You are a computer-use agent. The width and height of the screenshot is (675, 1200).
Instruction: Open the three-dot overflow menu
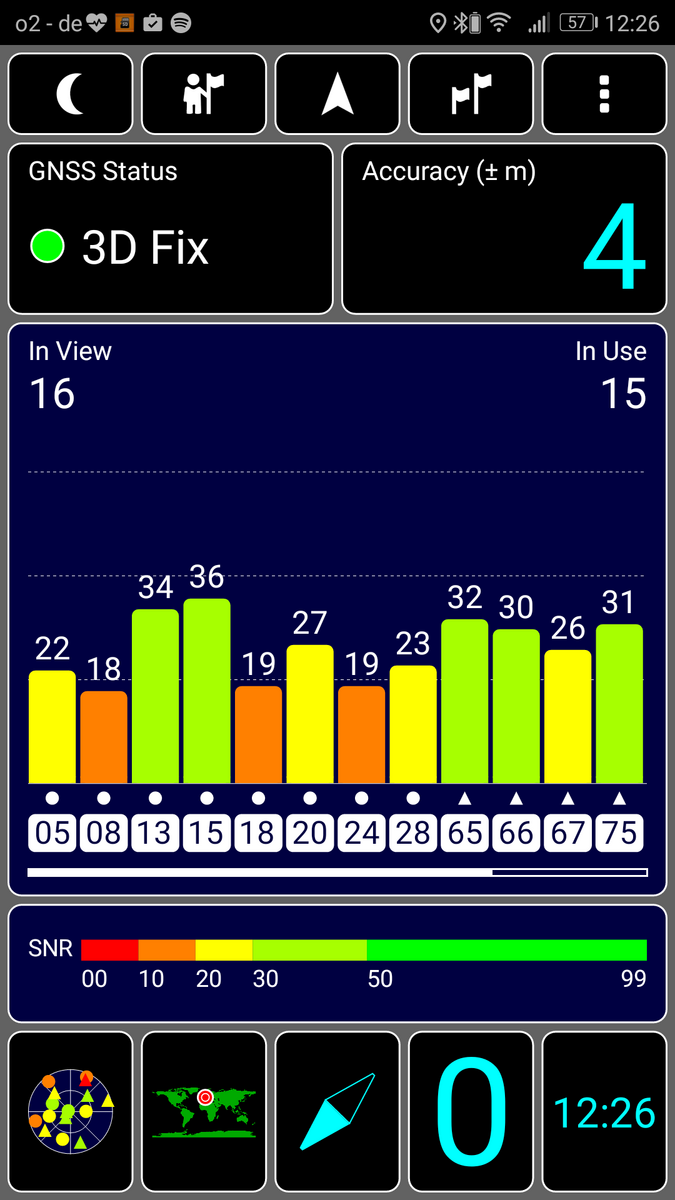[604, 94]
